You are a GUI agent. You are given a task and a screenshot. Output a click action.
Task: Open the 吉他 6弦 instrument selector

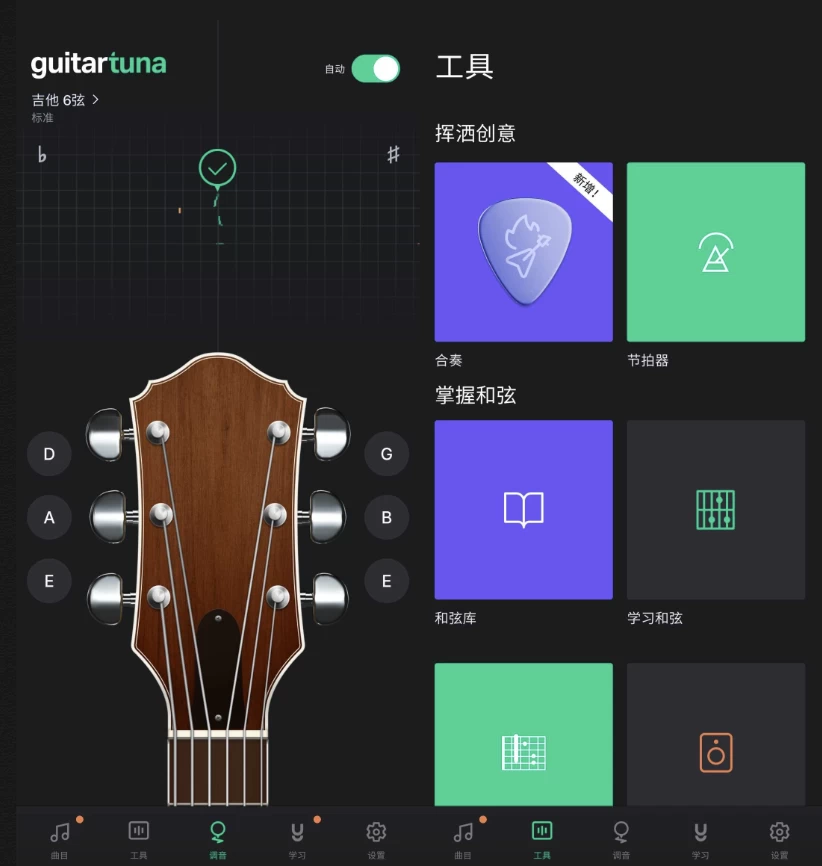point(65,100)
